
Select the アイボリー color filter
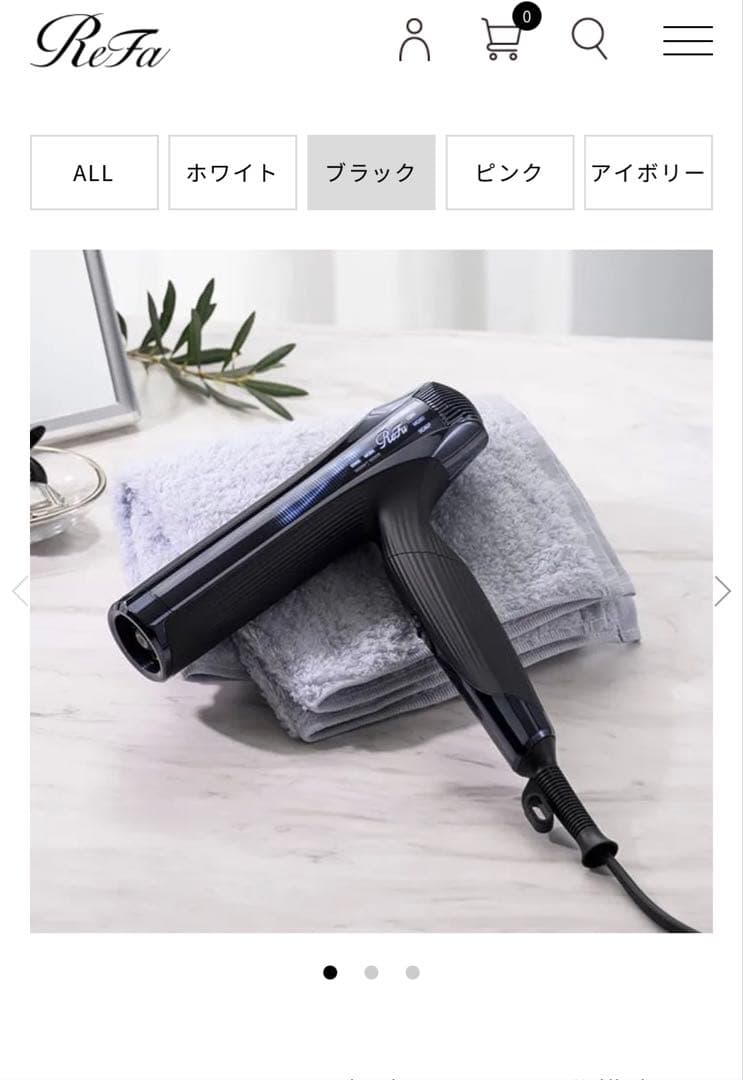point(648,172)
